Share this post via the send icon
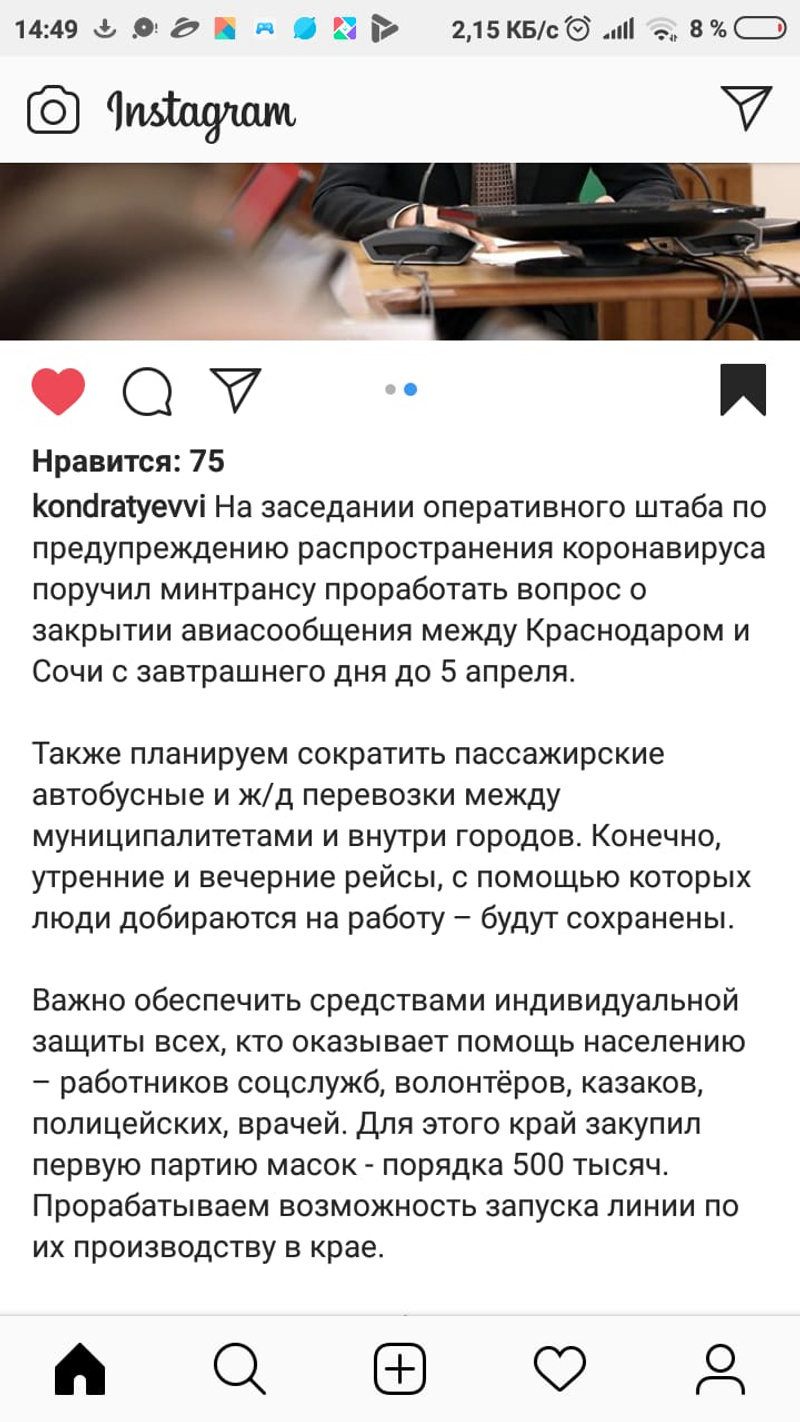This screenshot has height=1422, width=800. coord(235,390)
